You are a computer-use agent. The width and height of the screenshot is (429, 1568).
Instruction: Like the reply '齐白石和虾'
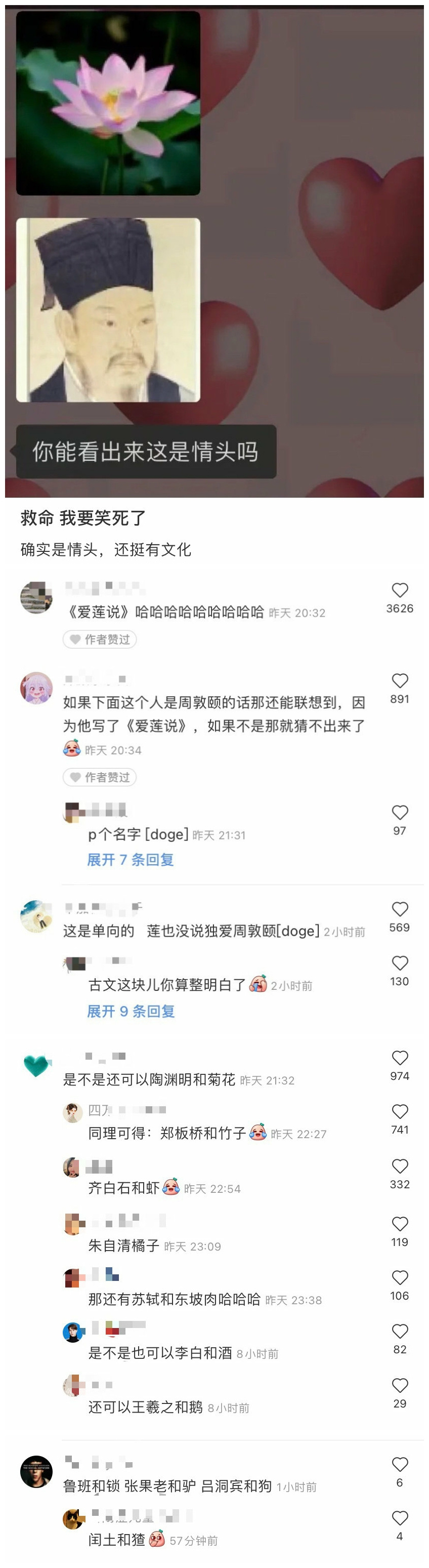pyautogui.click(x=399, y=1165)
